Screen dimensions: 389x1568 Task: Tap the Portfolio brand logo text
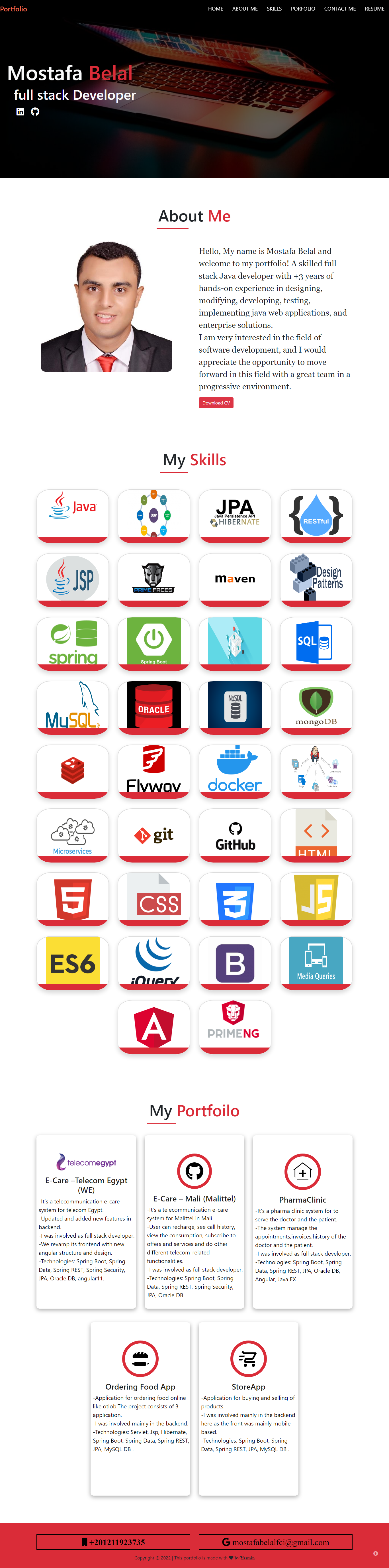13,9
